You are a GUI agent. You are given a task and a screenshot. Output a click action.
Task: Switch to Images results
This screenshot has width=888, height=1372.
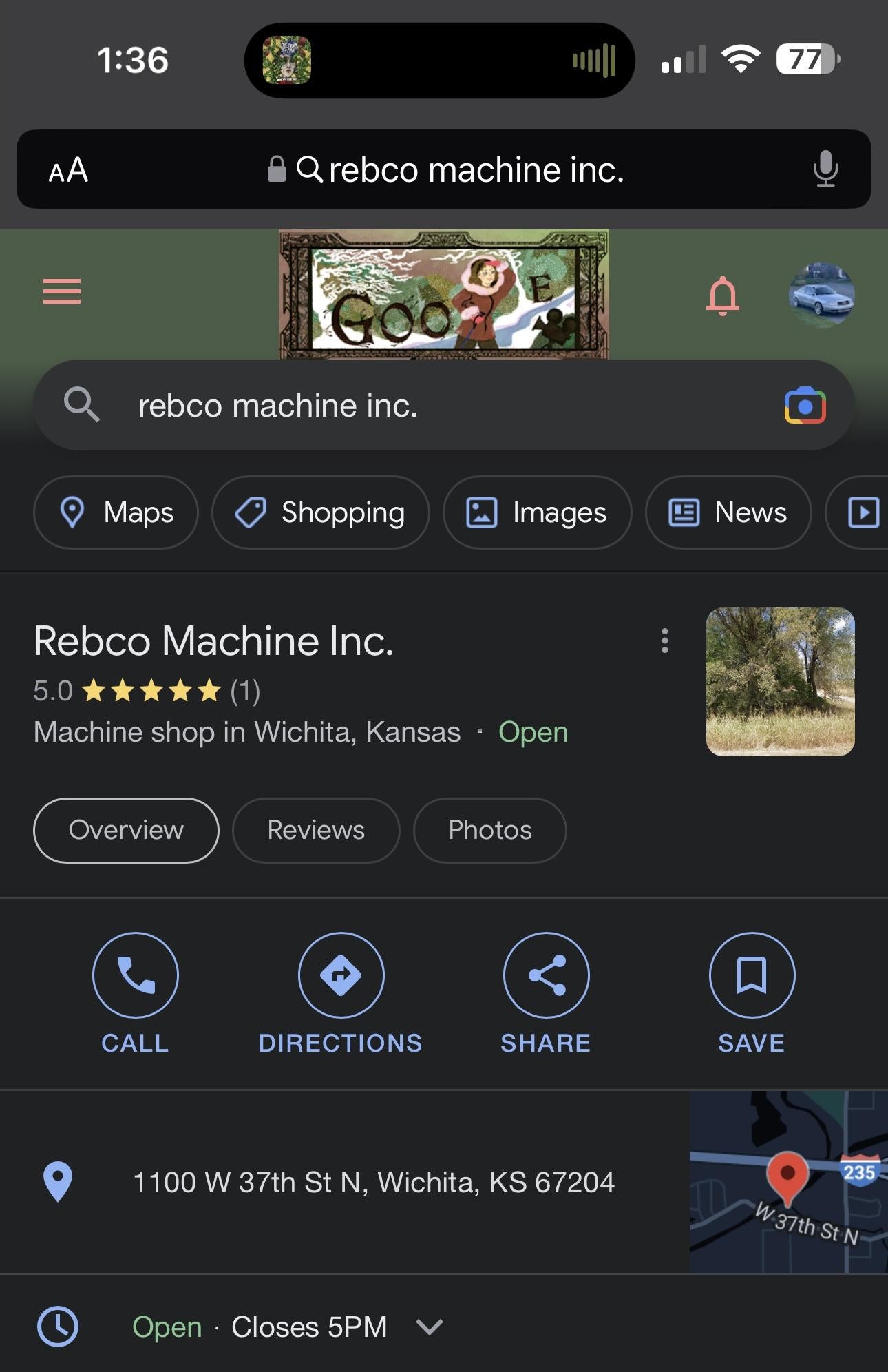[537, 512]
